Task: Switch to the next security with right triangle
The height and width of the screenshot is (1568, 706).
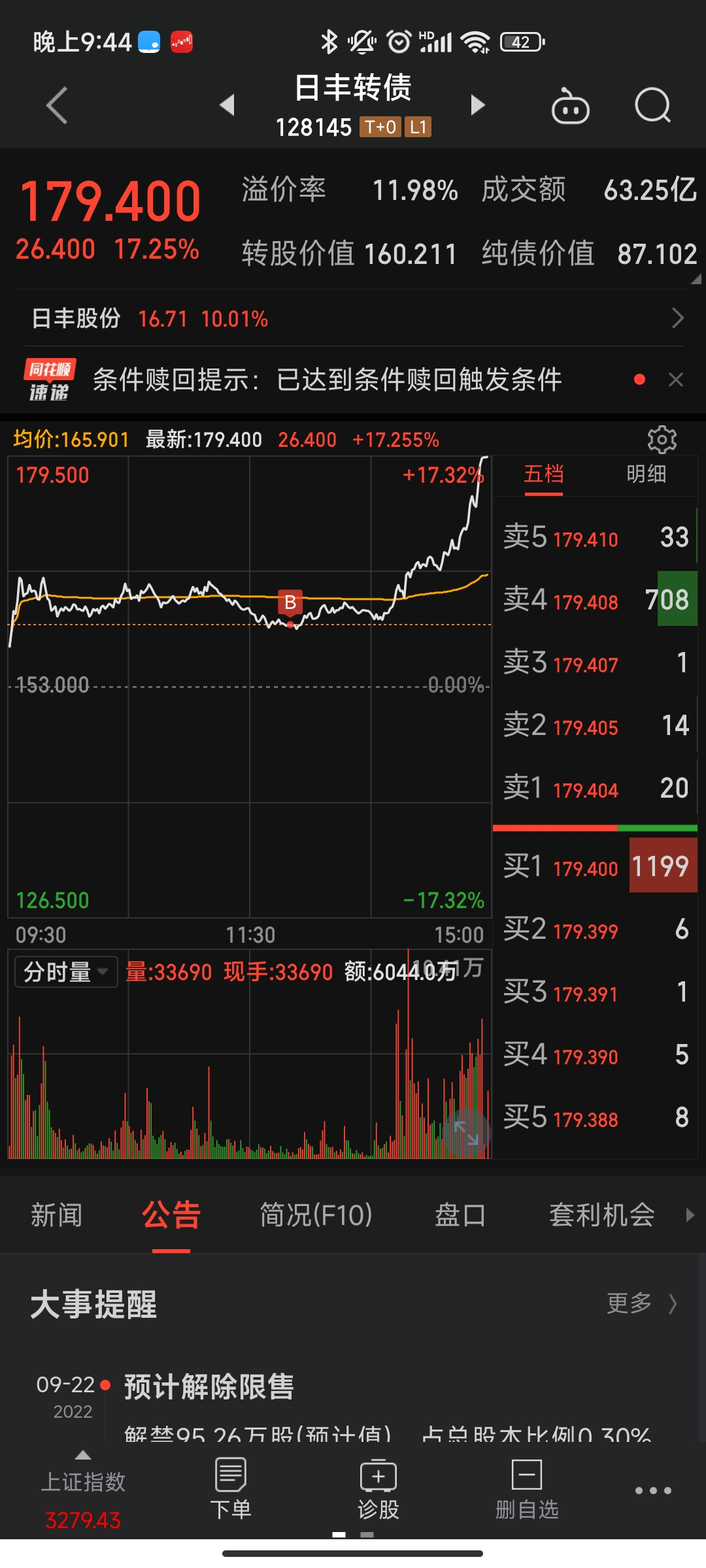Action: [479, 105]
